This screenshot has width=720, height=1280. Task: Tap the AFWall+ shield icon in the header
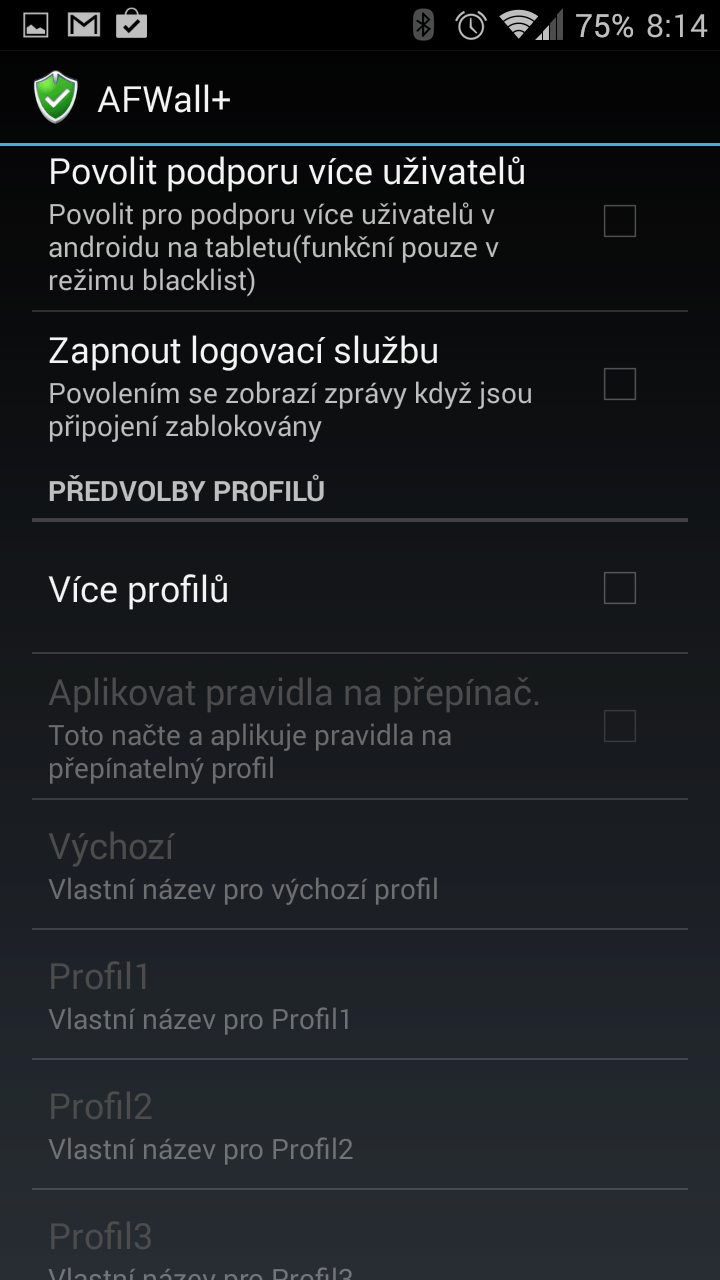(x=55, y=98)
